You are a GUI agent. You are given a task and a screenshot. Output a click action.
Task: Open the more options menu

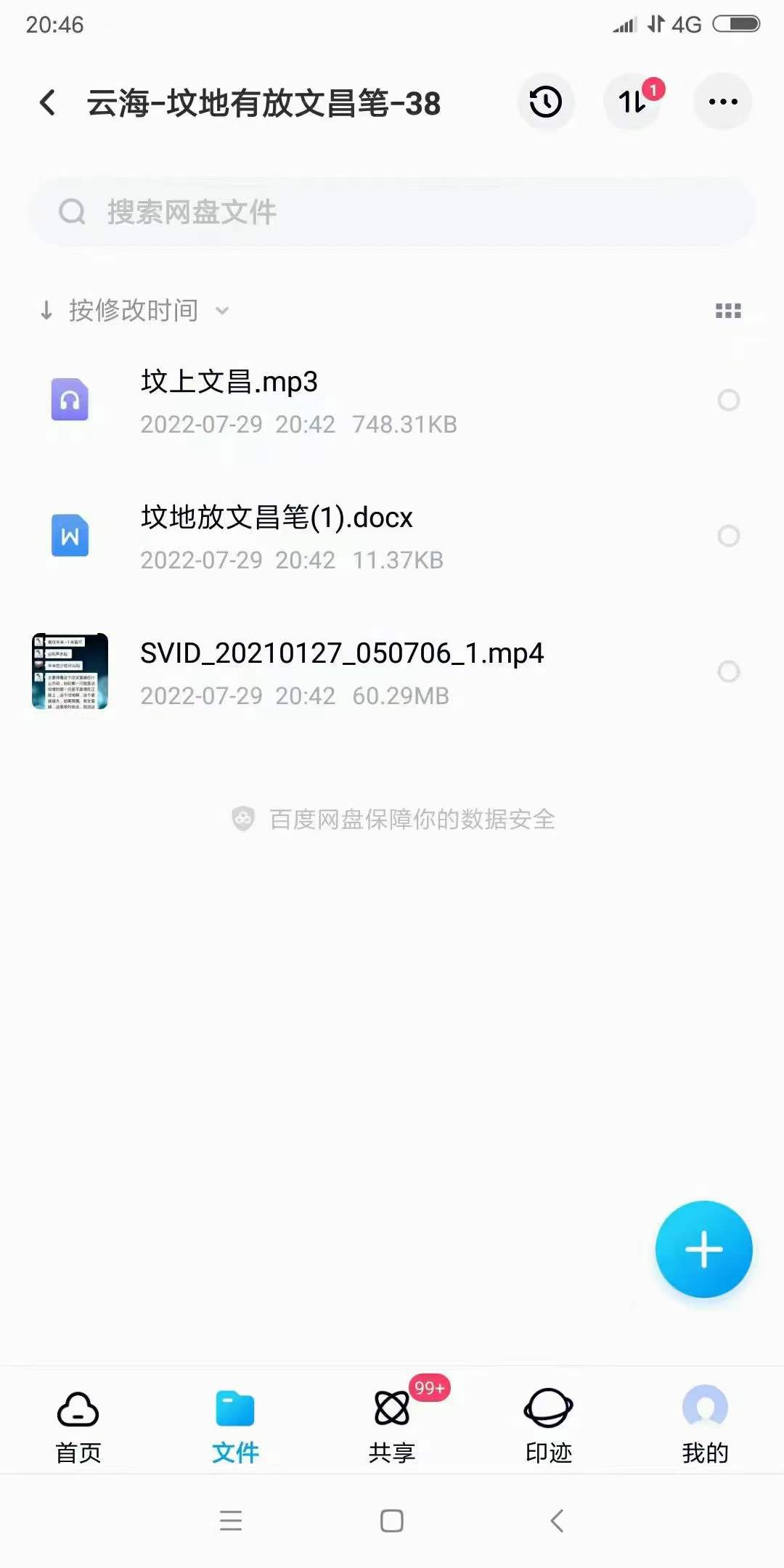(721, 102)
